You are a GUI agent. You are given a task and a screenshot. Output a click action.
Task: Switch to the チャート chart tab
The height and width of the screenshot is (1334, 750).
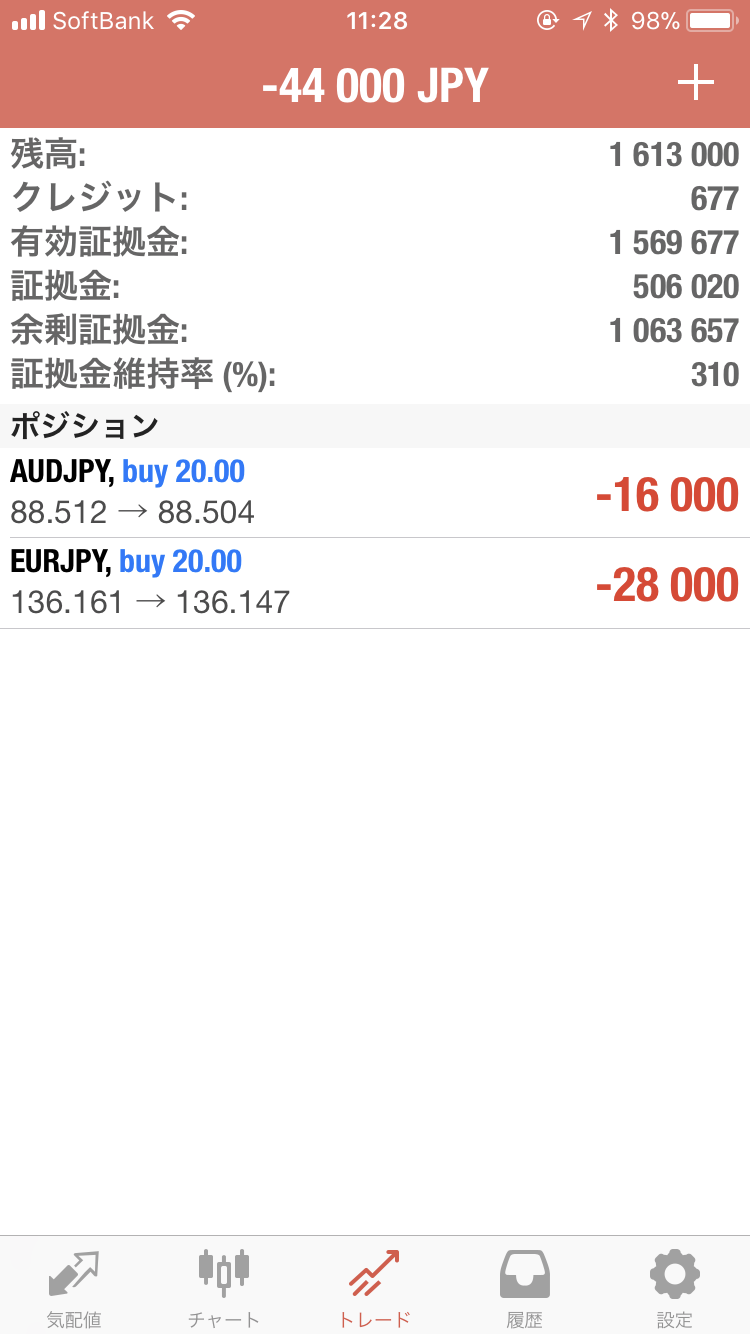coord(224,1287)
